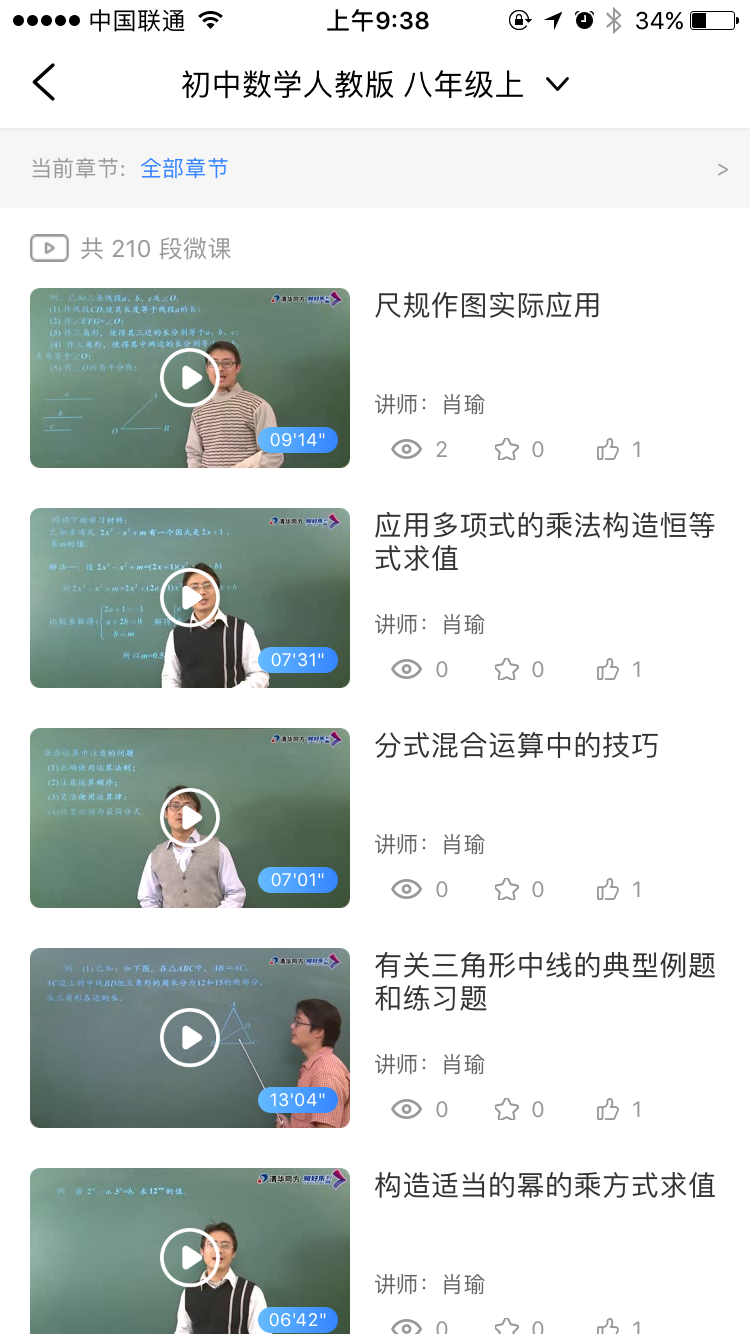
Task: Tap the like icon under 构造适当的幂的乘方式求值
Action: 608,1328
